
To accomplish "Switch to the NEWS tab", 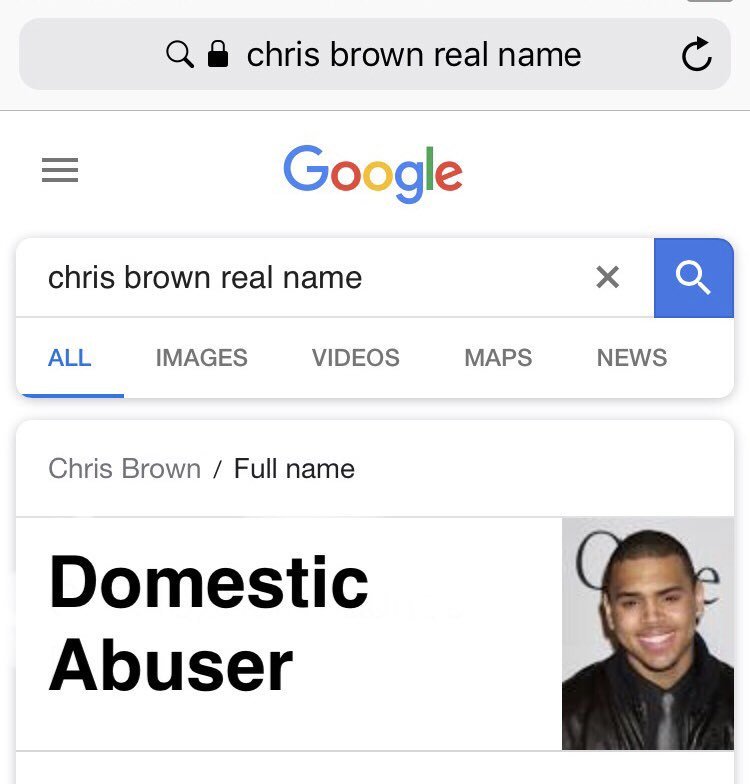I will (x=631, y=358).
